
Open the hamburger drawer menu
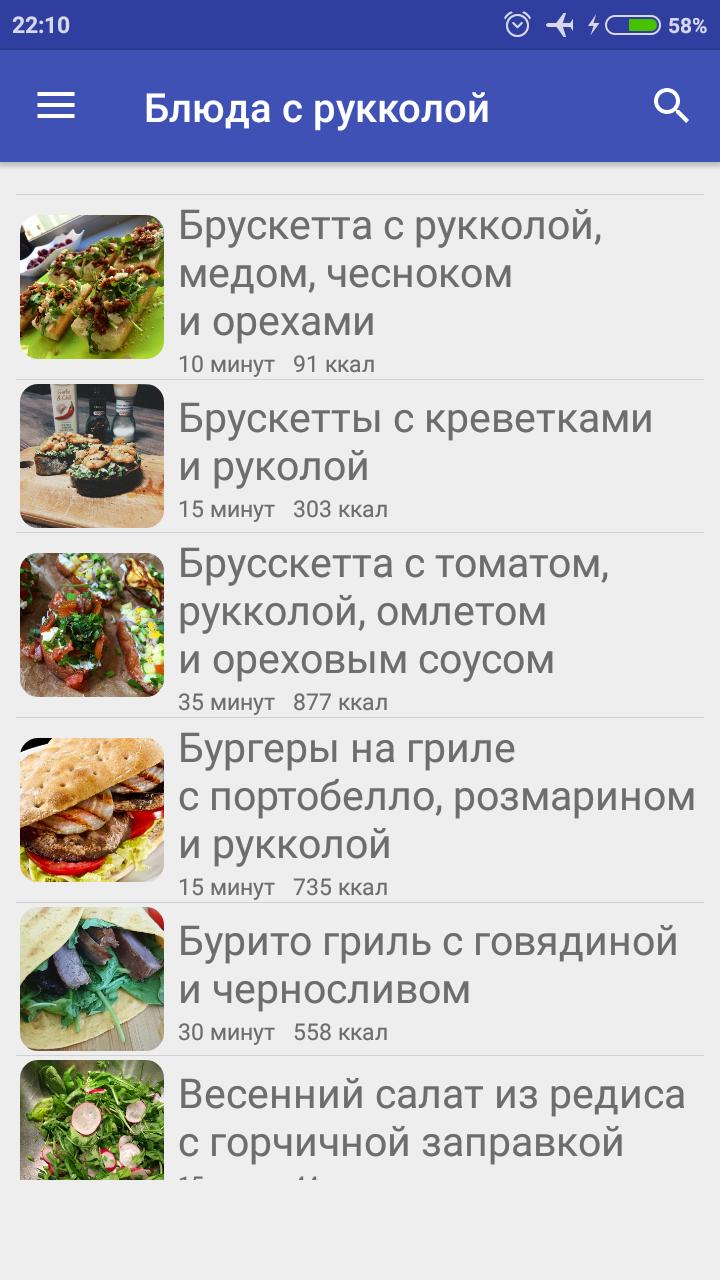click(x=56, y=106)
